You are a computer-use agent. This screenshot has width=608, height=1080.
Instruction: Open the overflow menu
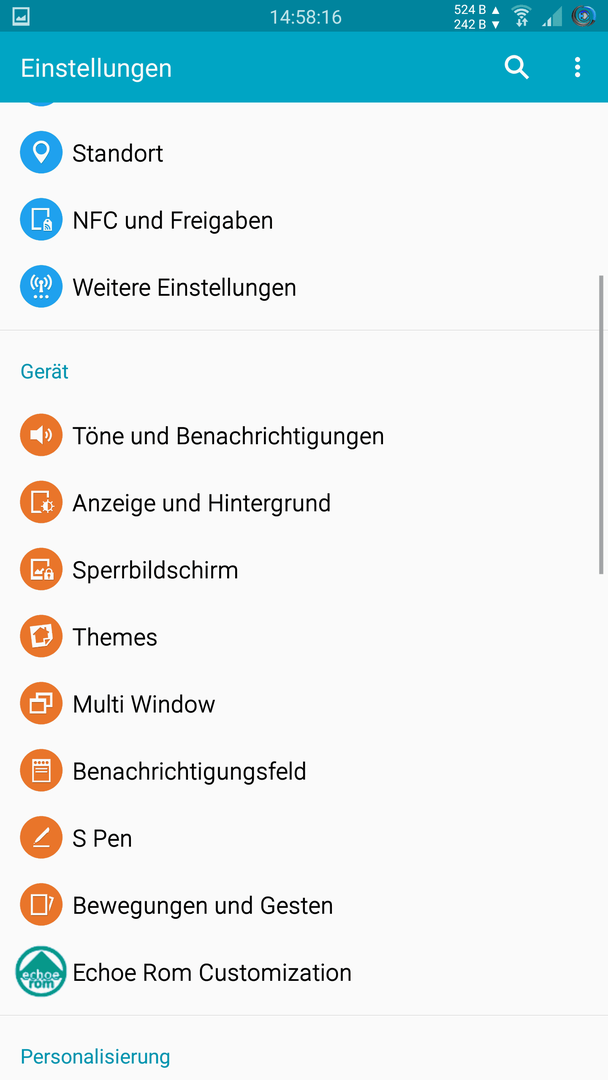(x=577, y=68)
